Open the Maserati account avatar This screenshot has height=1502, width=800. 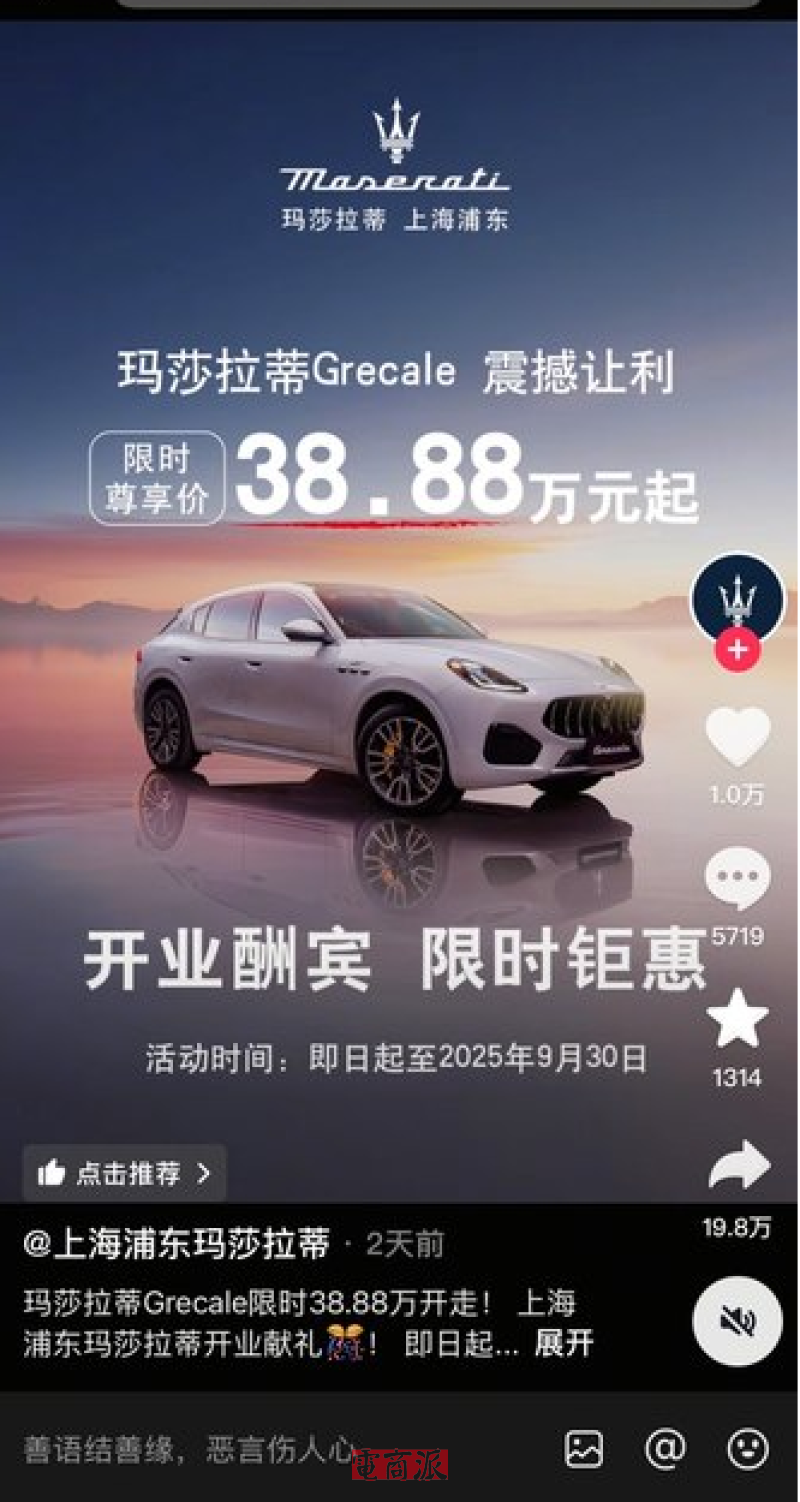click(737, 598)
